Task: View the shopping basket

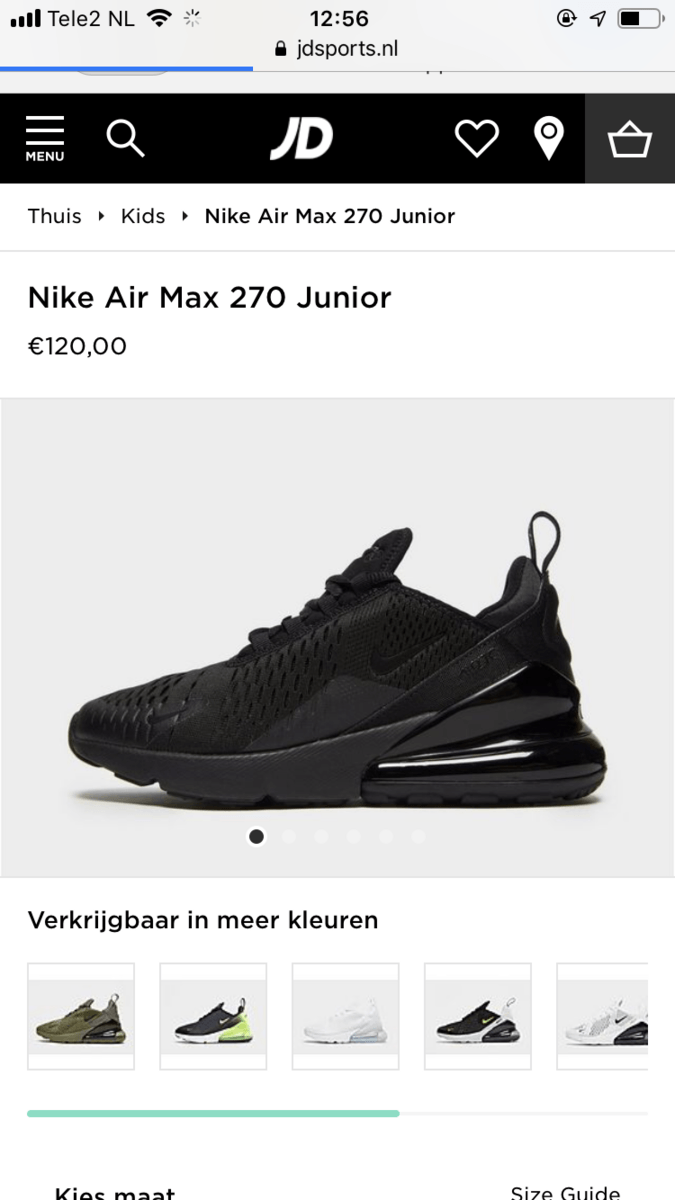Action: (x=630, y=139)
